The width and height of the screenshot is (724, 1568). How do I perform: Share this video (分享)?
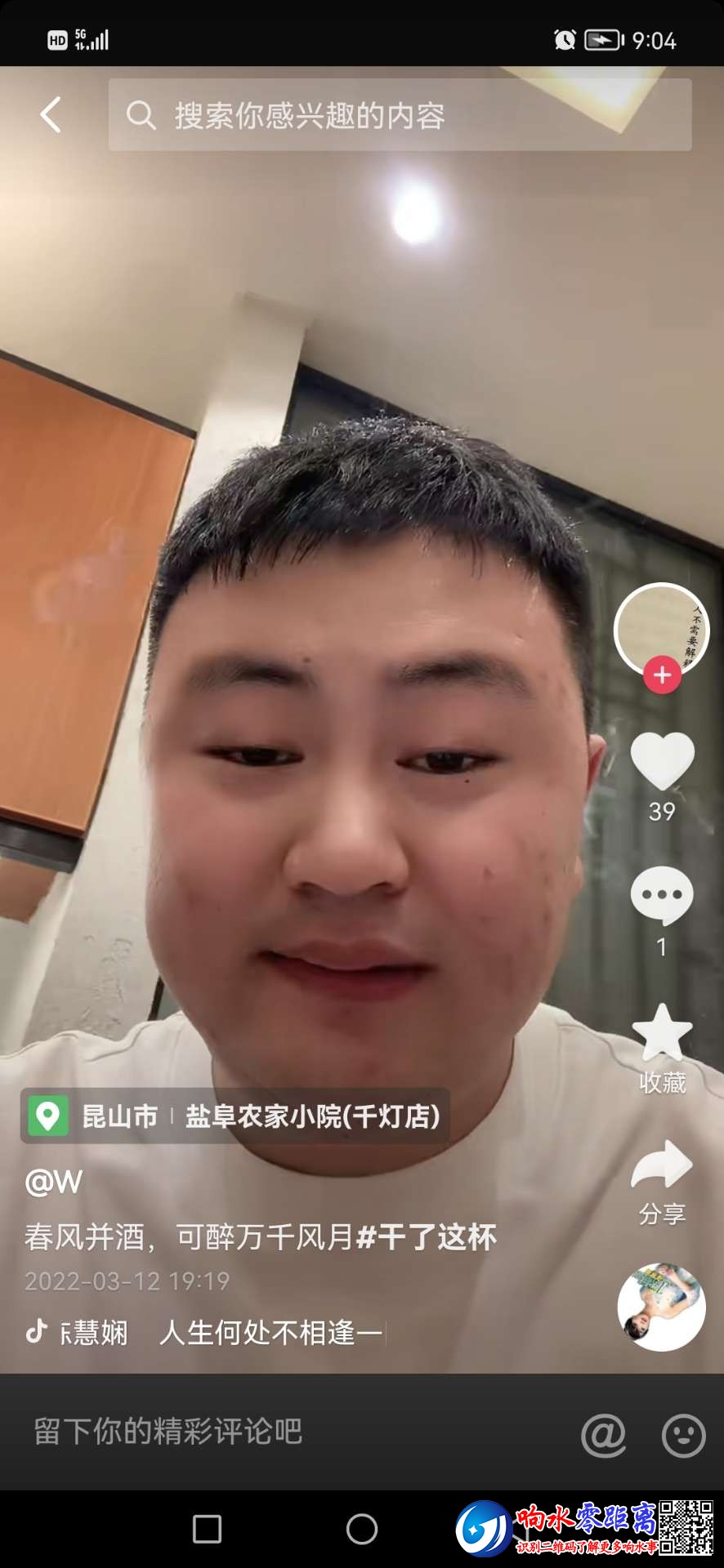tap(662, 1165)
